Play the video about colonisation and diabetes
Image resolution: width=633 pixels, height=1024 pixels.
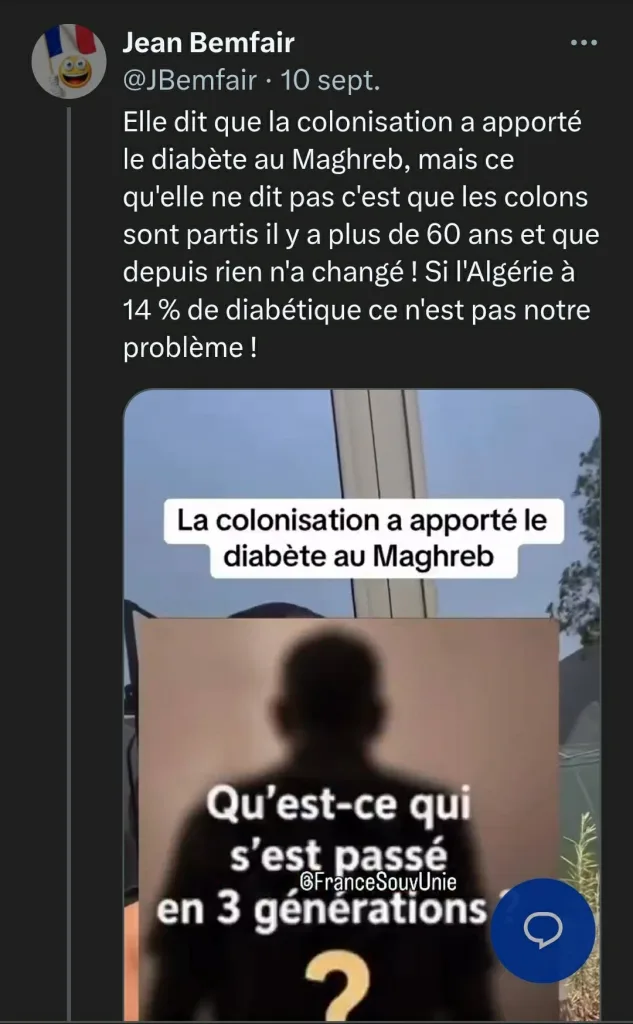(361, 705)
